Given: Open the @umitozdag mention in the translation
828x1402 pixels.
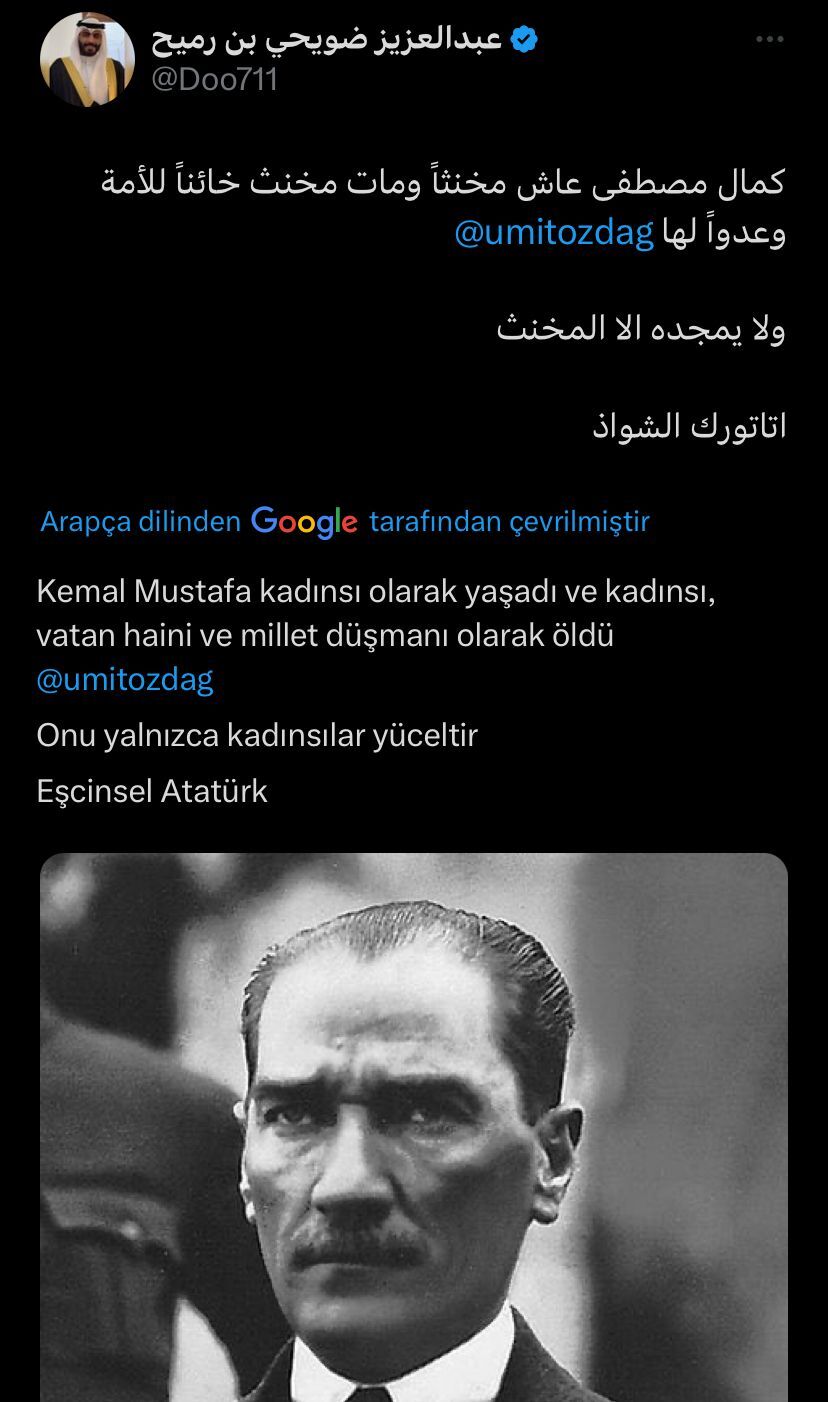Looking at the screenshot, I should [125, 680].
